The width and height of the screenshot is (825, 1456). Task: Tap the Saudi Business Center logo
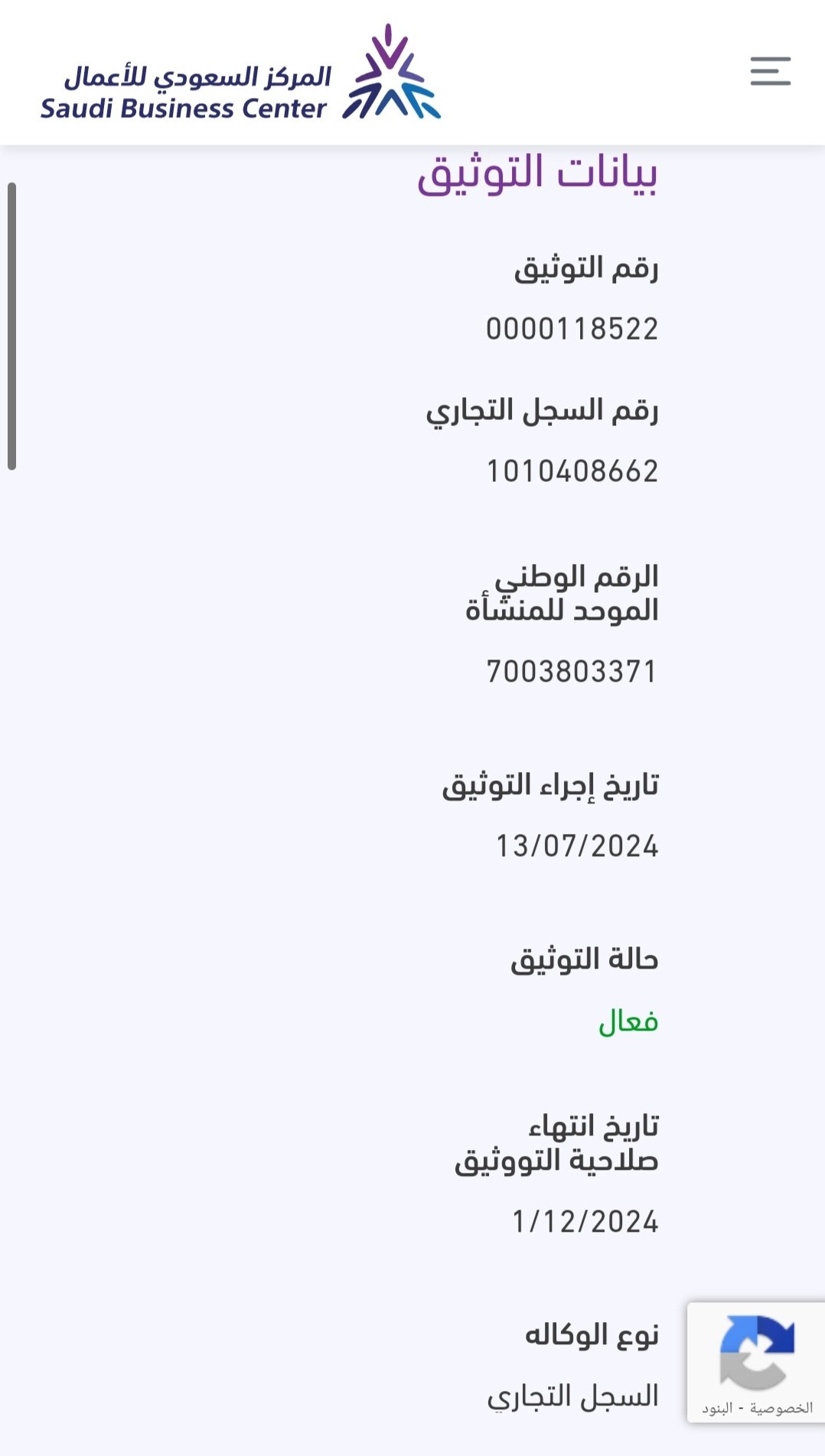point(240,73)
